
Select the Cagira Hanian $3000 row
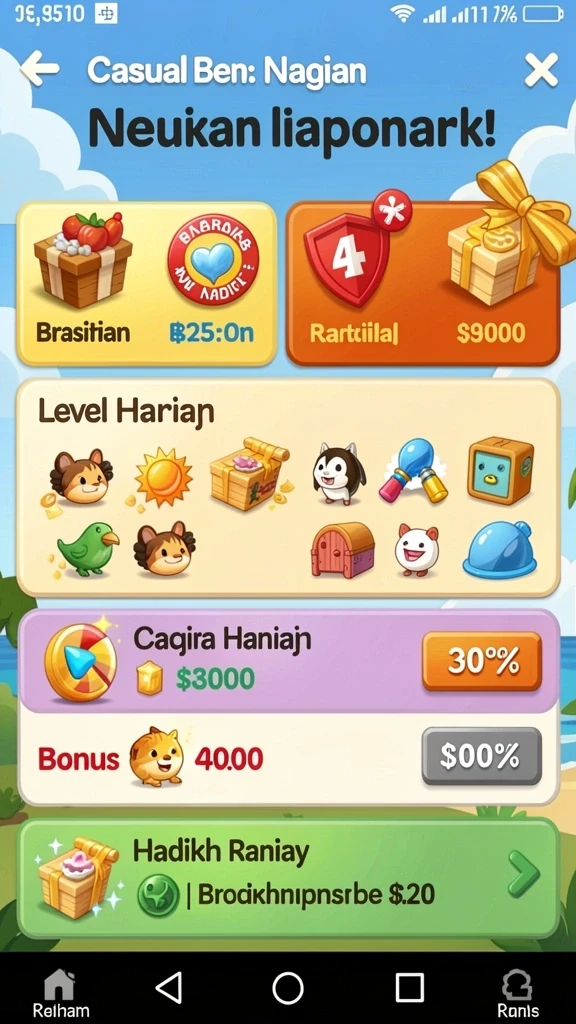click(288, 661)
